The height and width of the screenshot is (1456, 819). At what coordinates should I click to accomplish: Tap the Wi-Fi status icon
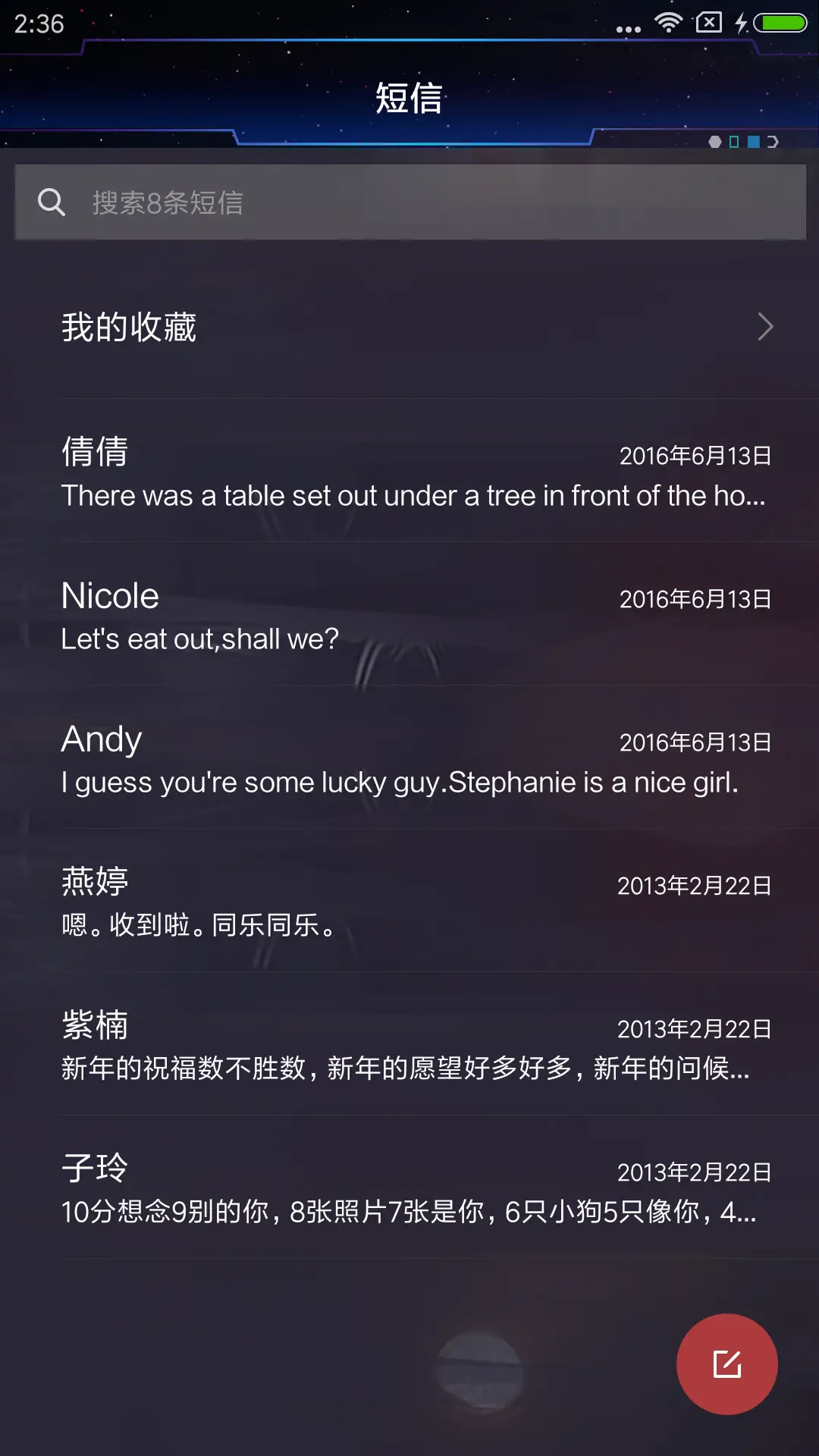pos(667,21)
